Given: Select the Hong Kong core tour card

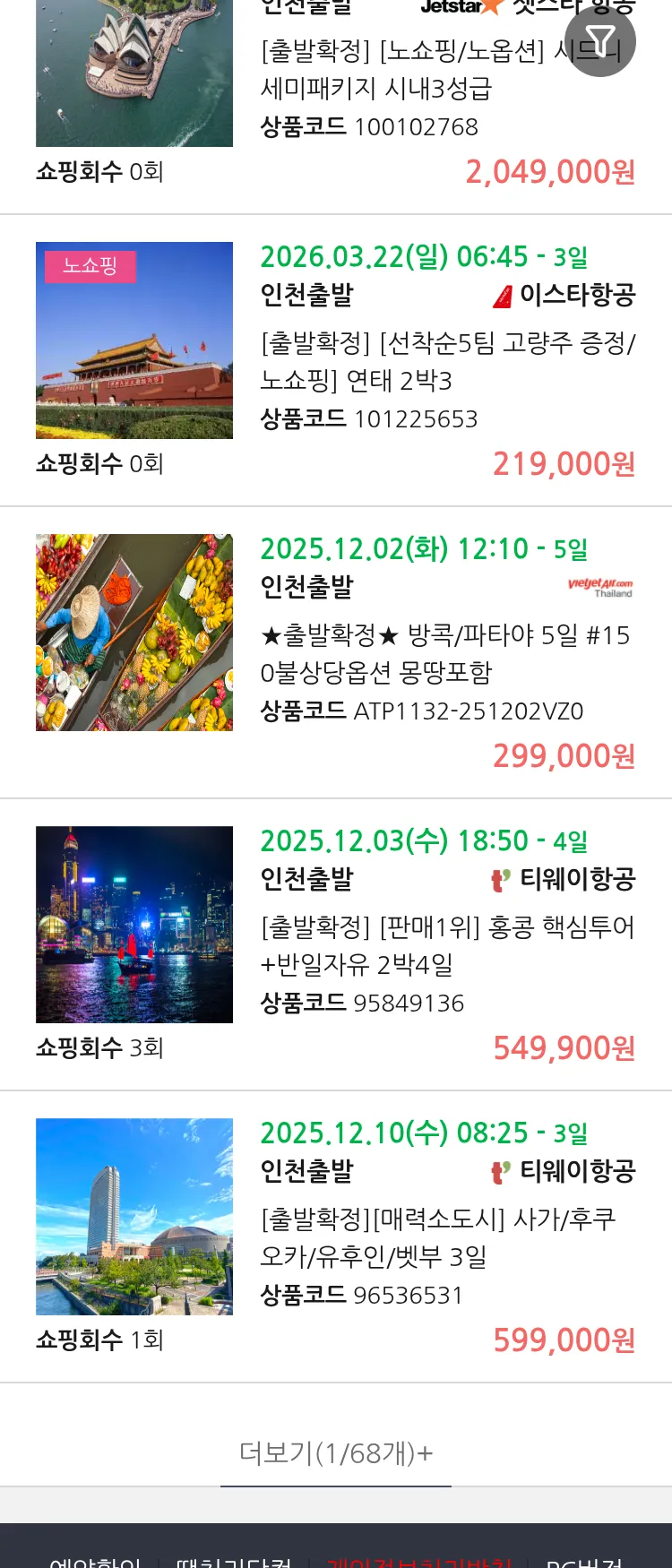Looking at the screenshot, I should click(446, 945).
